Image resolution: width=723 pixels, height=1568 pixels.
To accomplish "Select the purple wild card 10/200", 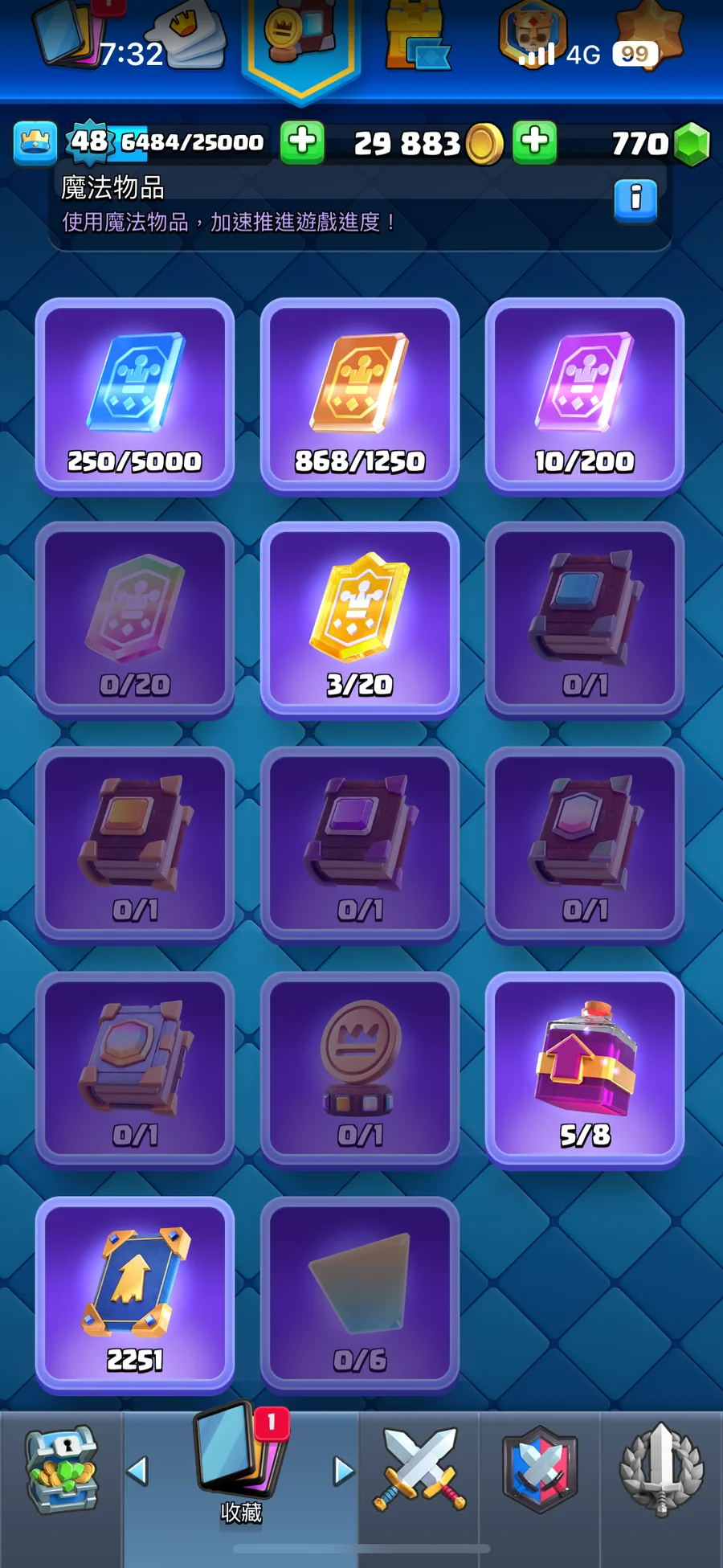I will point(585,395).
